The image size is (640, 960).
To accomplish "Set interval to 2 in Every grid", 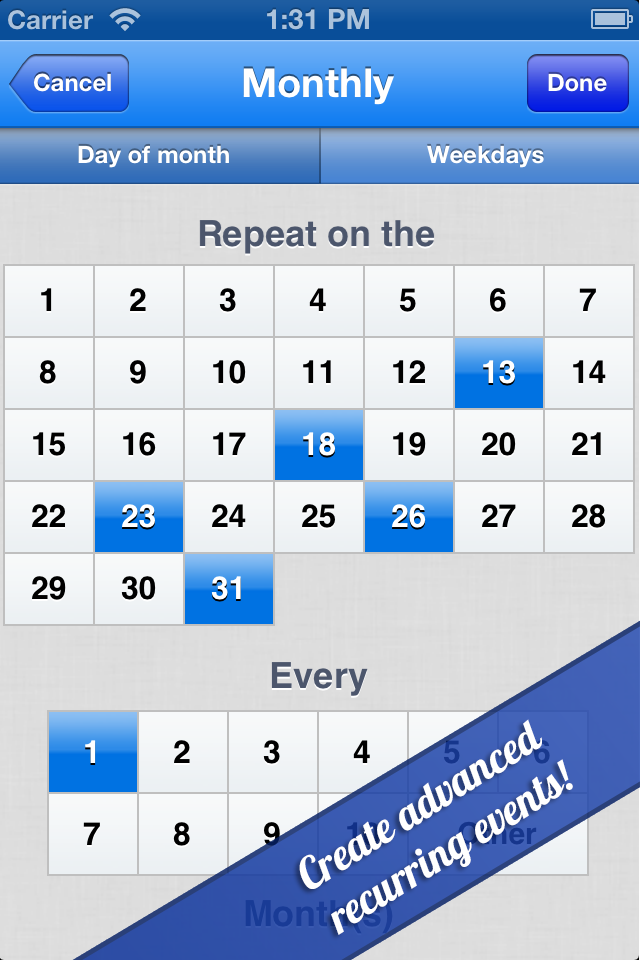I will (x=182, y=752).
